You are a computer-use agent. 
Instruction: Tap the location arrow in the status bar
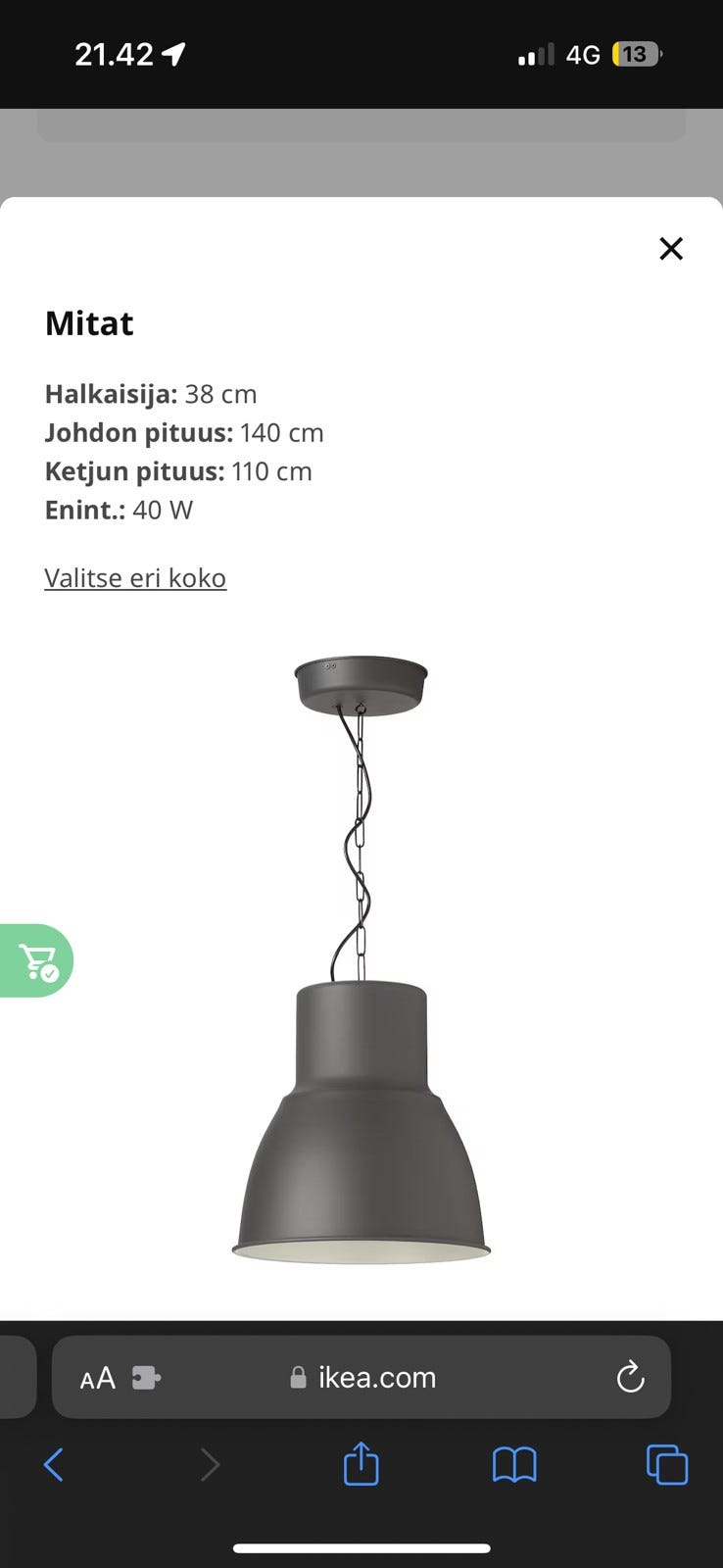(x=173, y=54)
